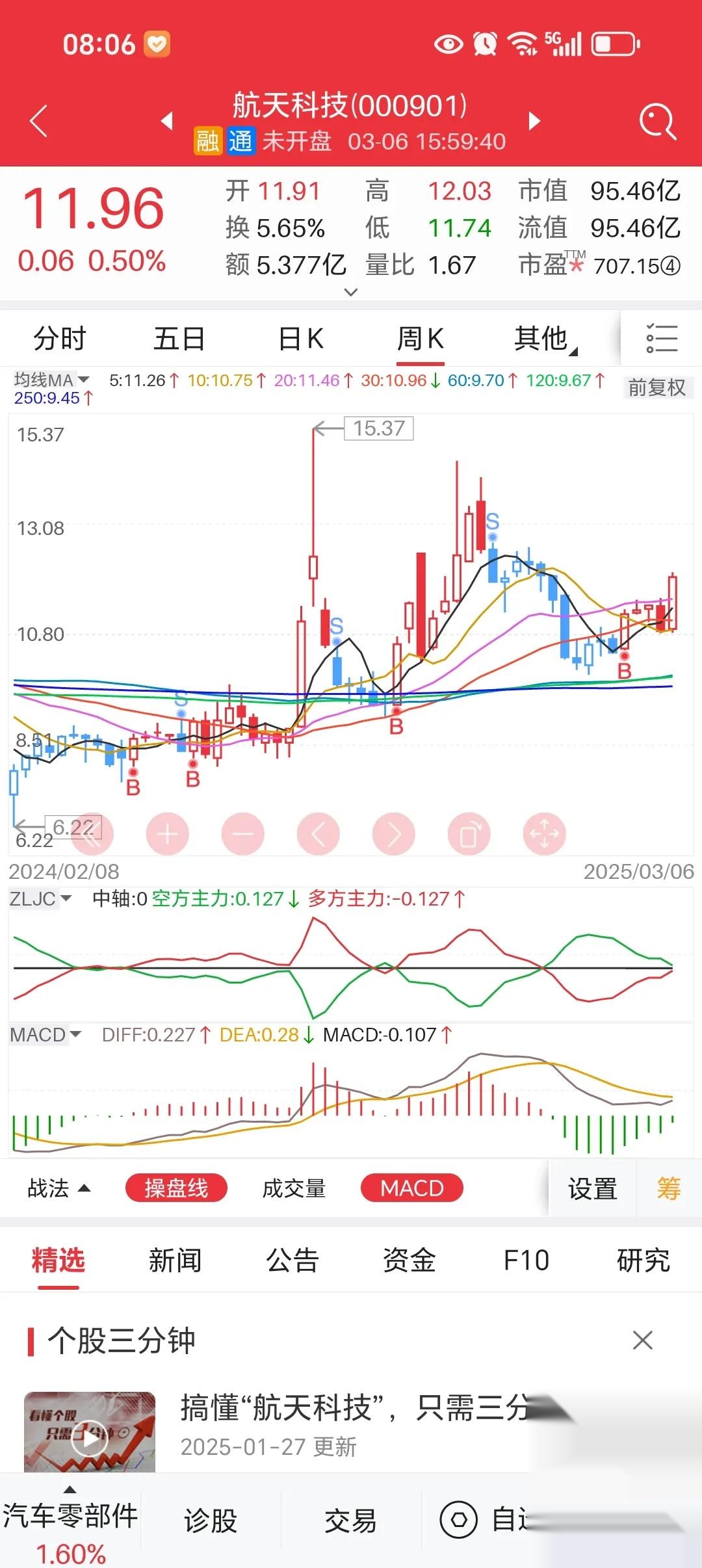Select the pan crosshair icon
Screen dimensions: 702x1568
[546, 833]
